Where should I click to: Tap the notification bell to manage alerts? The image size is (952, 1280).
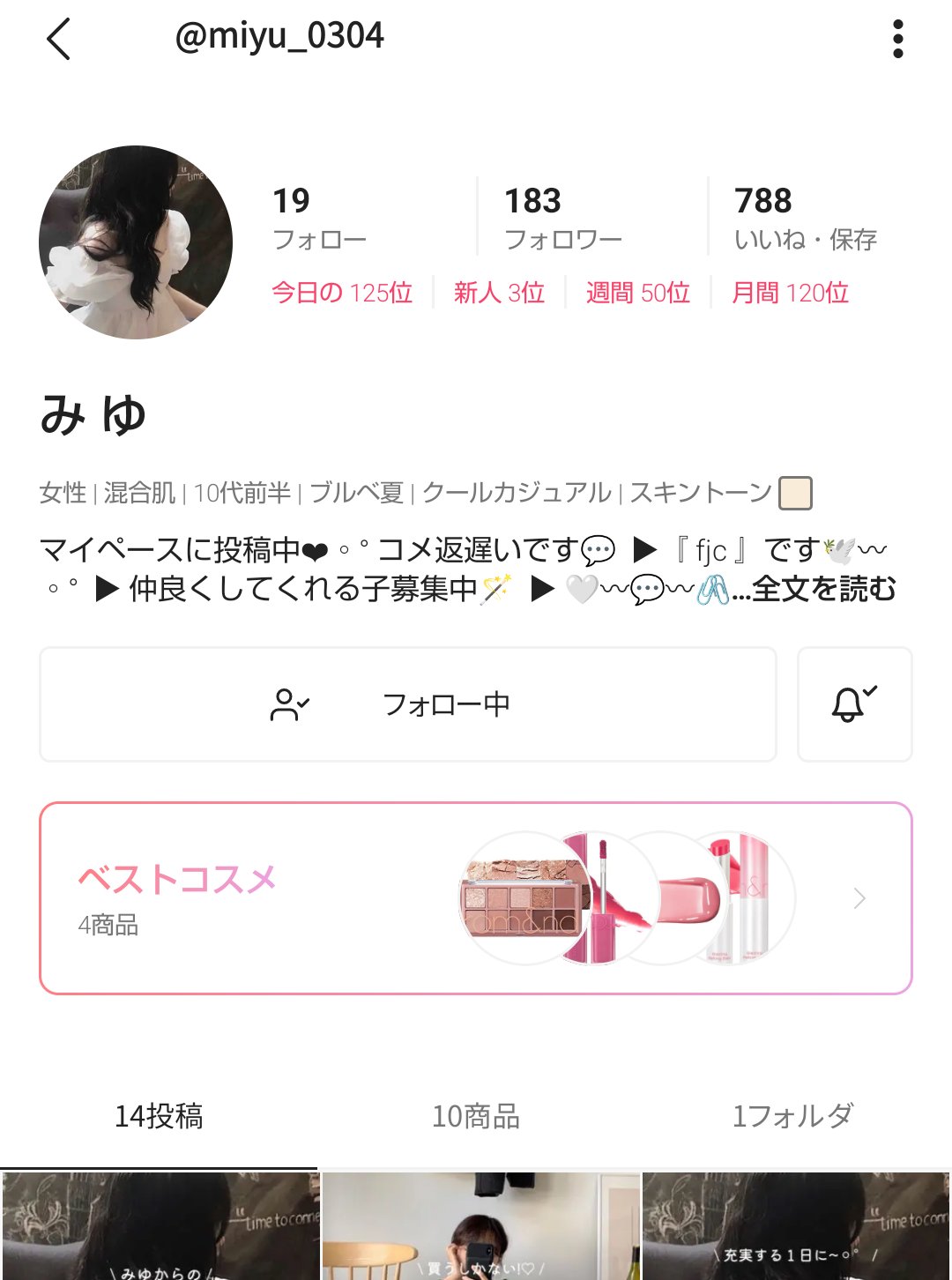click(x=854, y=703)
